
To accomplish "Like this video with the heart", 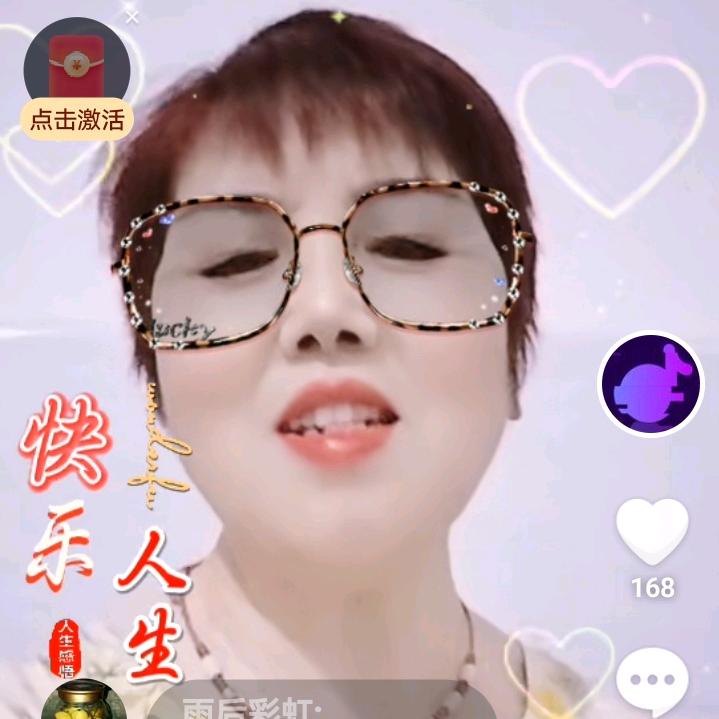I will pos(652,531).
